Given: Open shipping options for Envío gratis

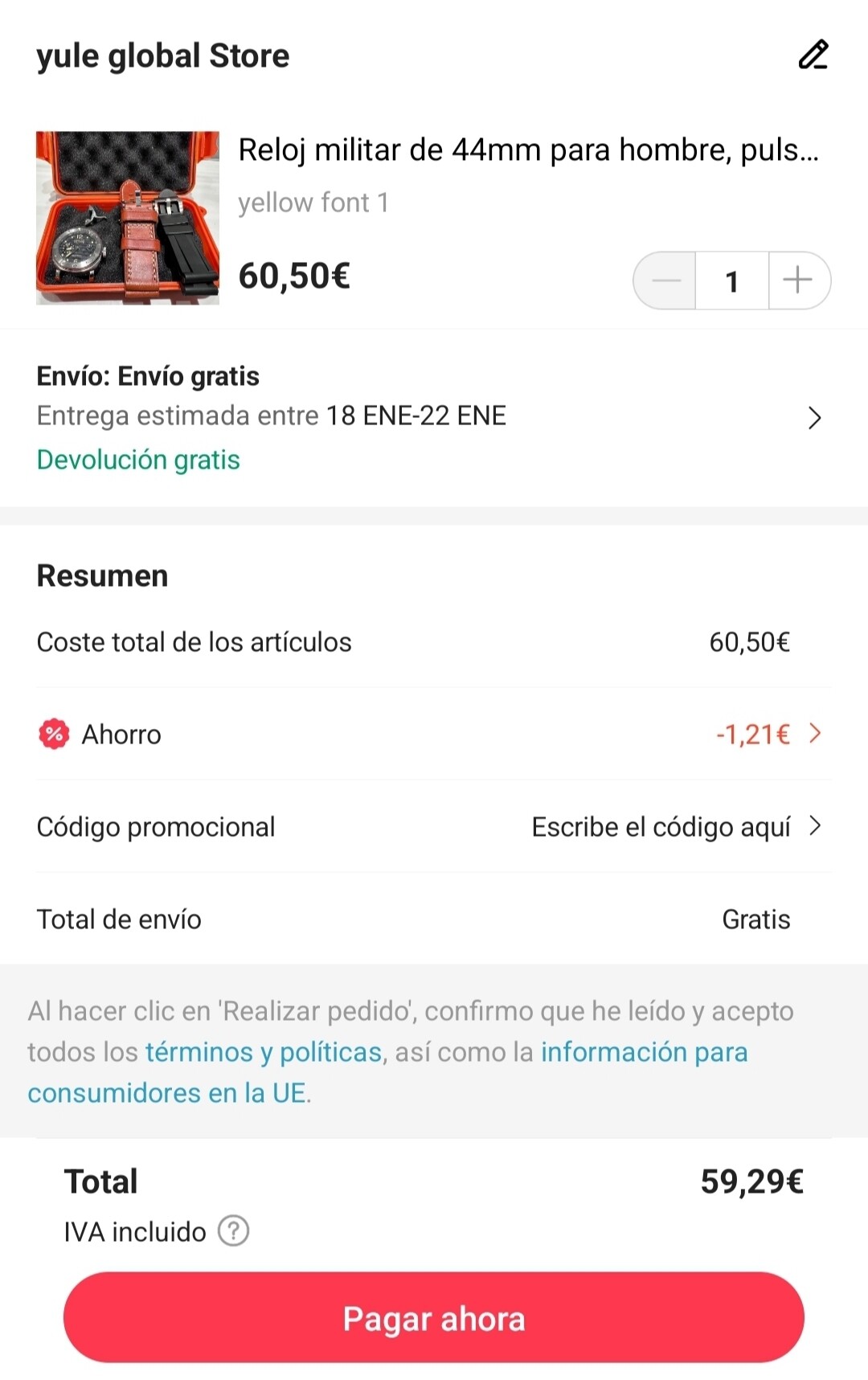Looking at the screenshot, I should coord(813,418).
